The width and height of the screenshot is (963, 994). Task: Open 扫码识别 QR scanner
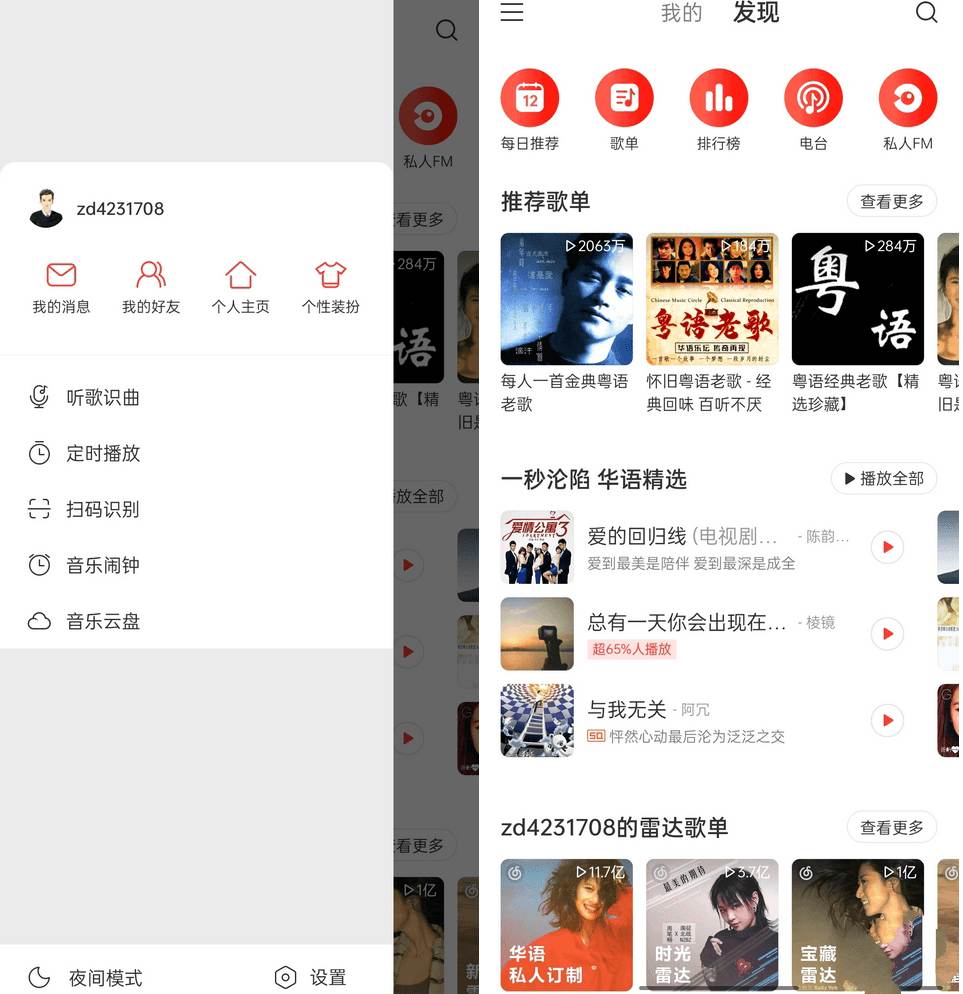pos(103,509)
